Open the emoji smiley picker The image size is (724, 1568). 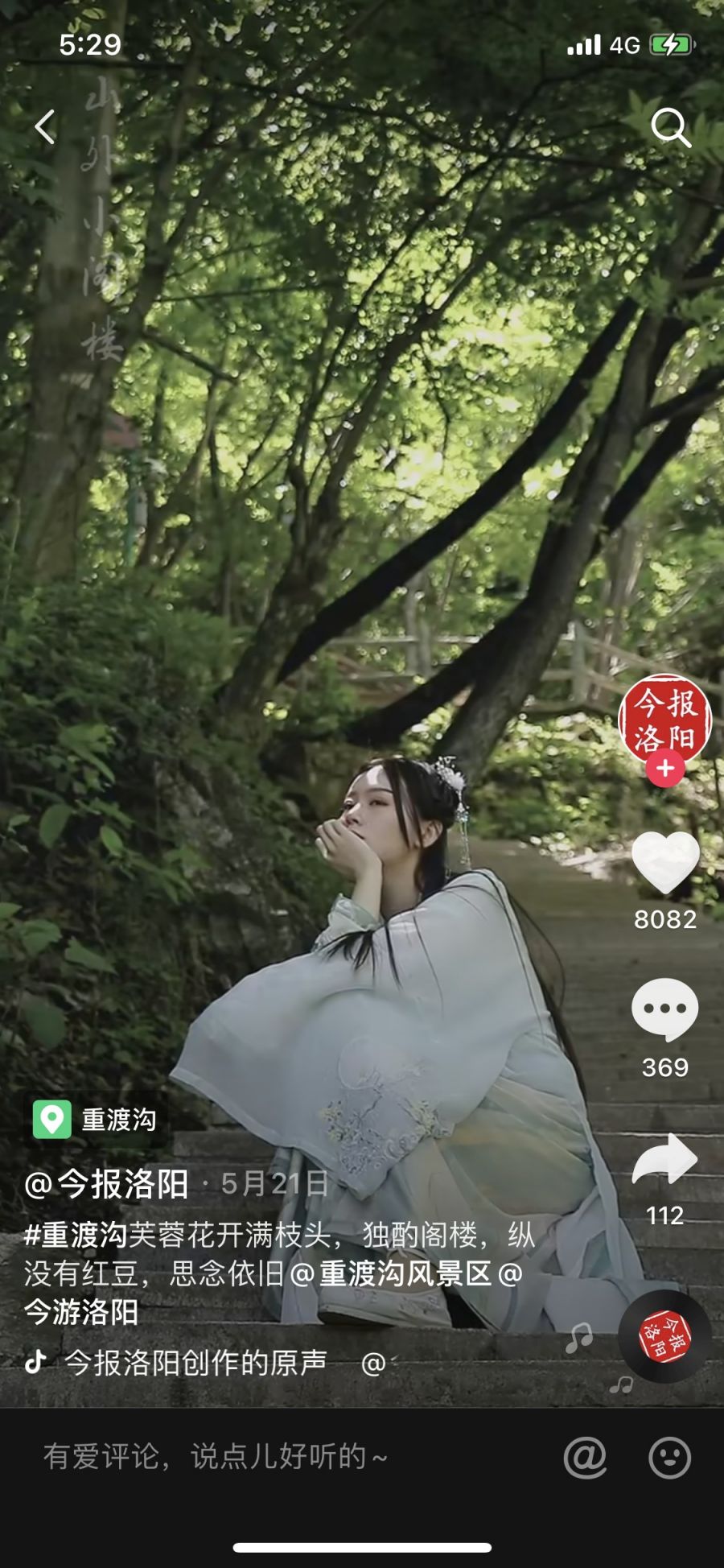pyautogui.click(x=670, y=1457)
